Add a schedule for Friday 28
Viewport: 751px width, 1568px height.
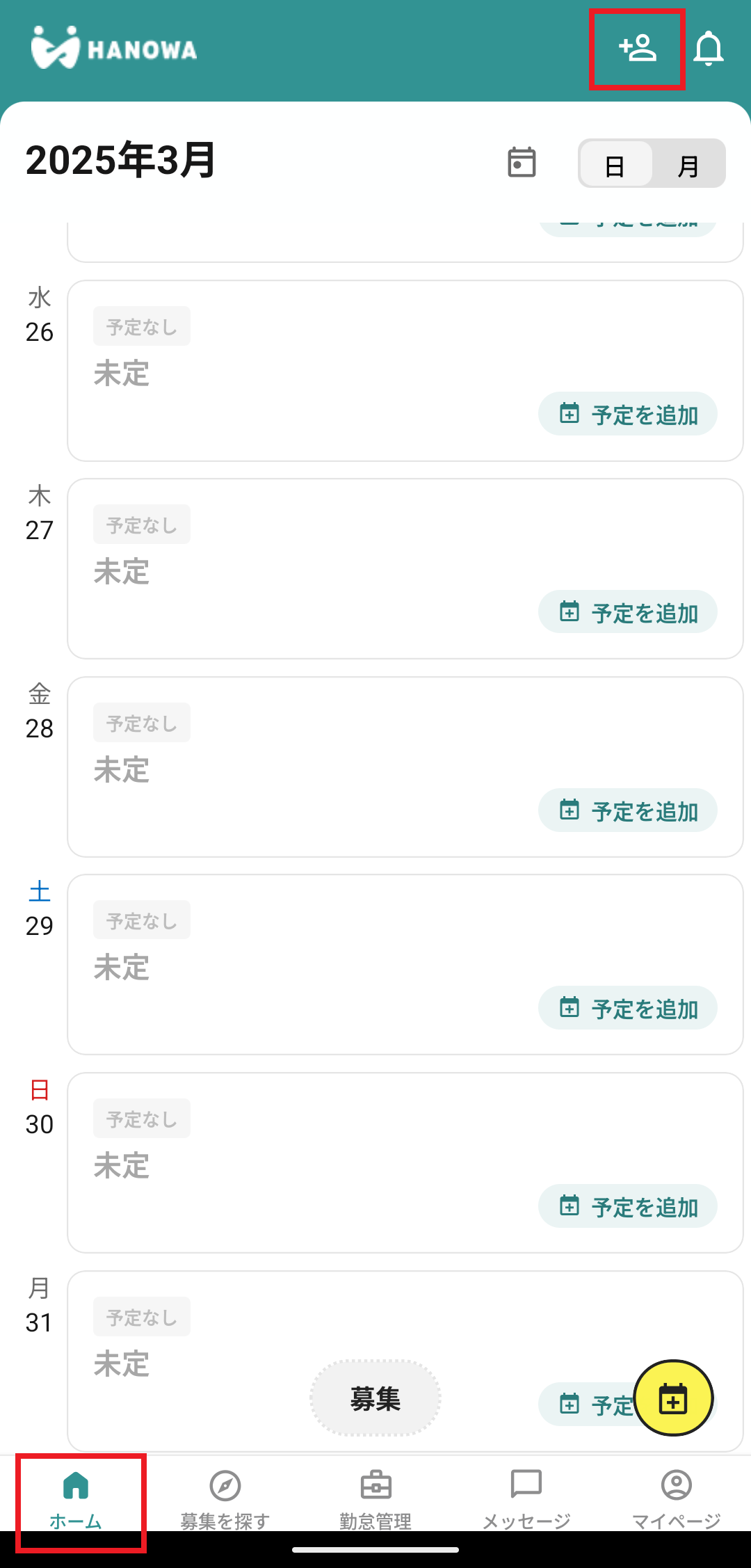pos(628,810)
